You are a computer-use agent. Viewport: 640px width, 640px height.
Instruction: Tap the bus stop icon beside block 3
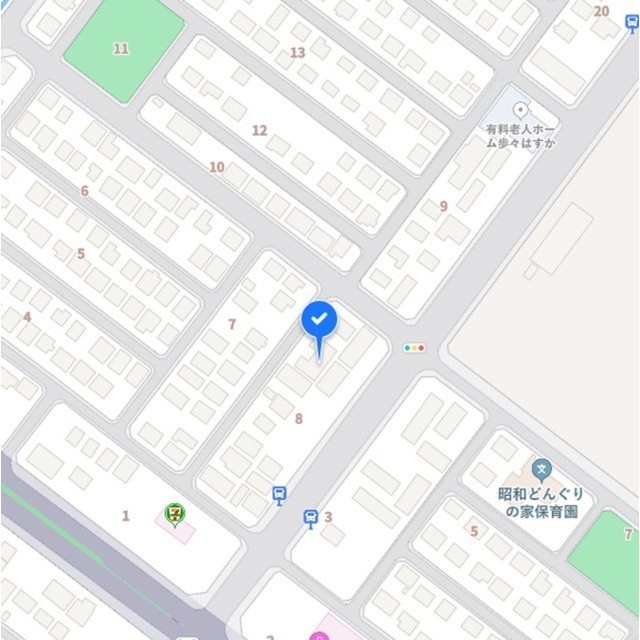tap(310, 518)
